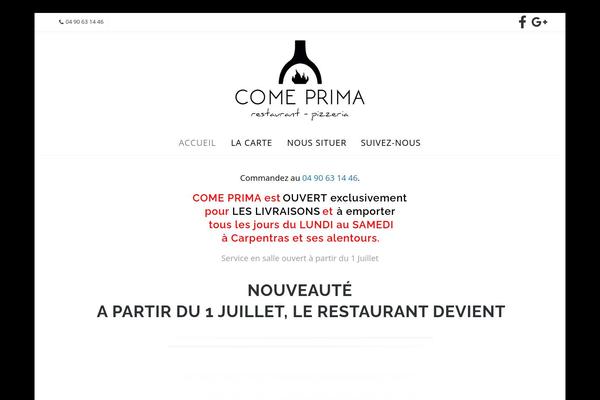Open the Nous Situer page
600x400 pixels.
(x=309, y=143)
